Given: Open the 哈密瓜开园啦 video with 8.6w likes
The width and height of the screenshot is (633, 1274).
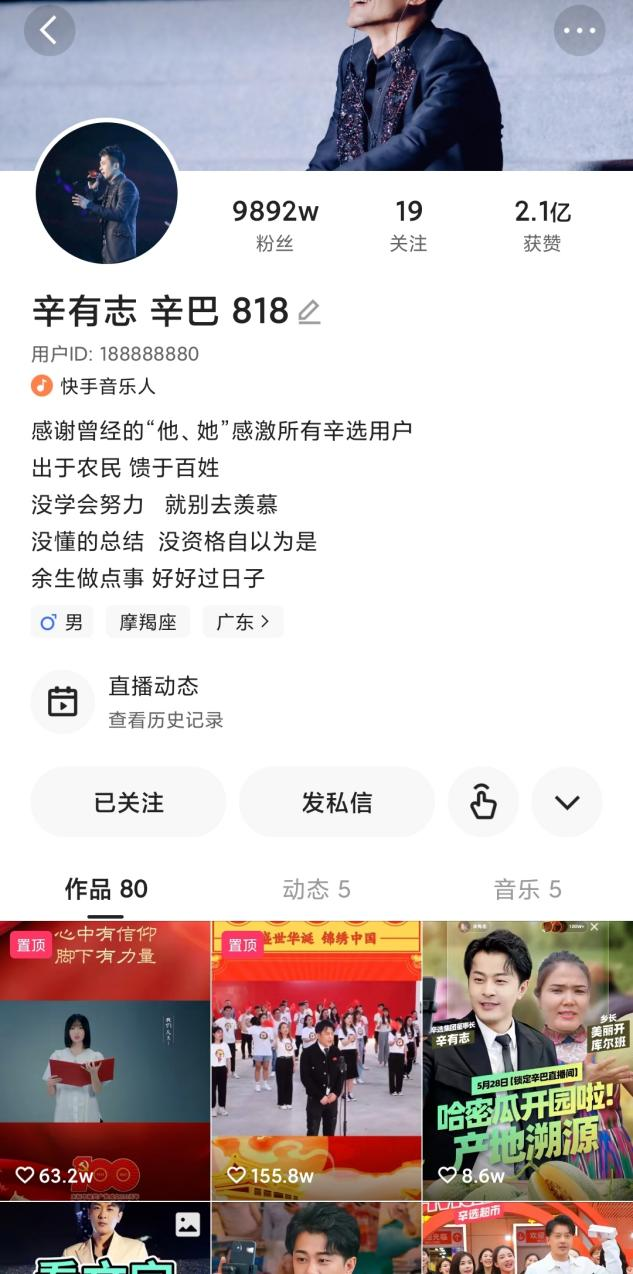Looking at the screenshot, I should pos(527,1060).
